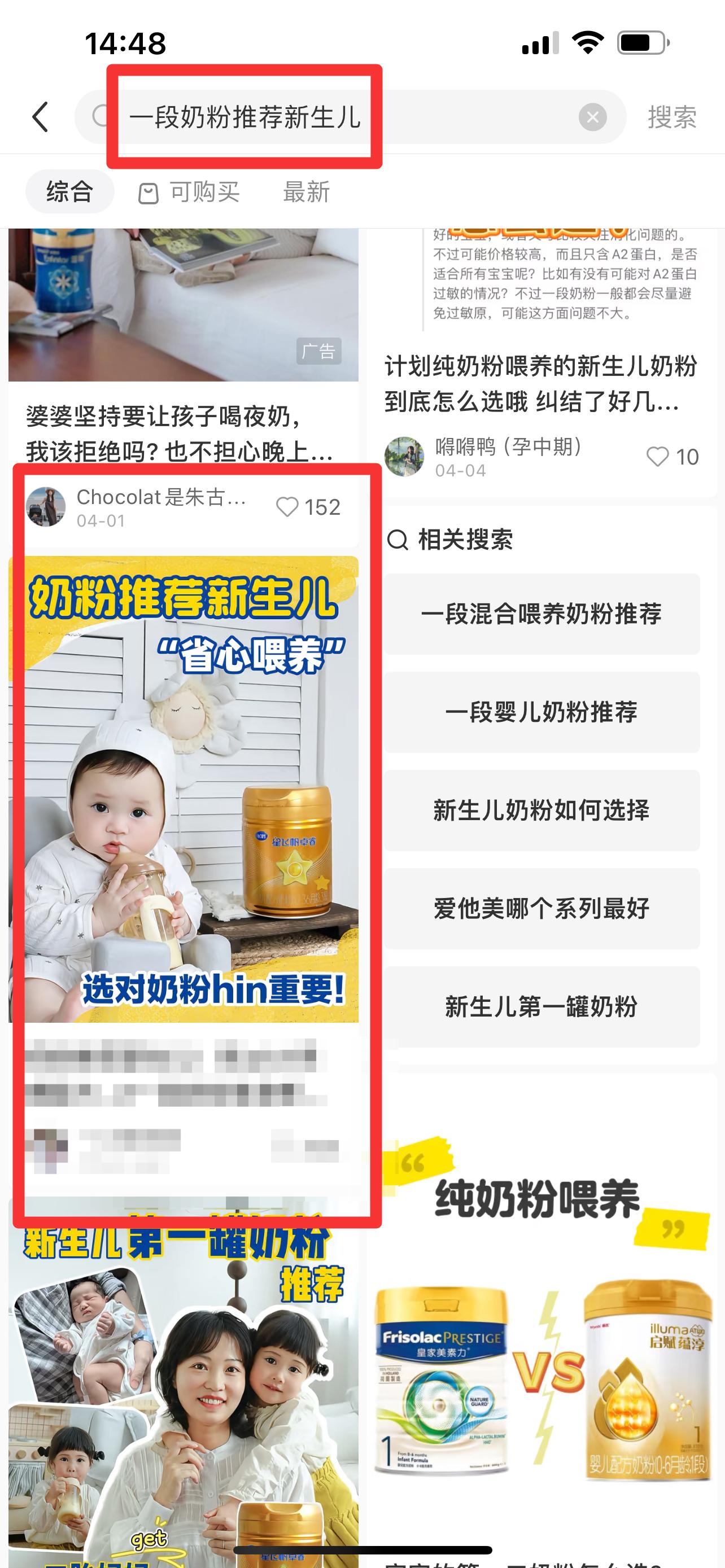725x1568 pixels.
Task: Search related 新生儿奶粉如何选择
Action: coord(541,810)
